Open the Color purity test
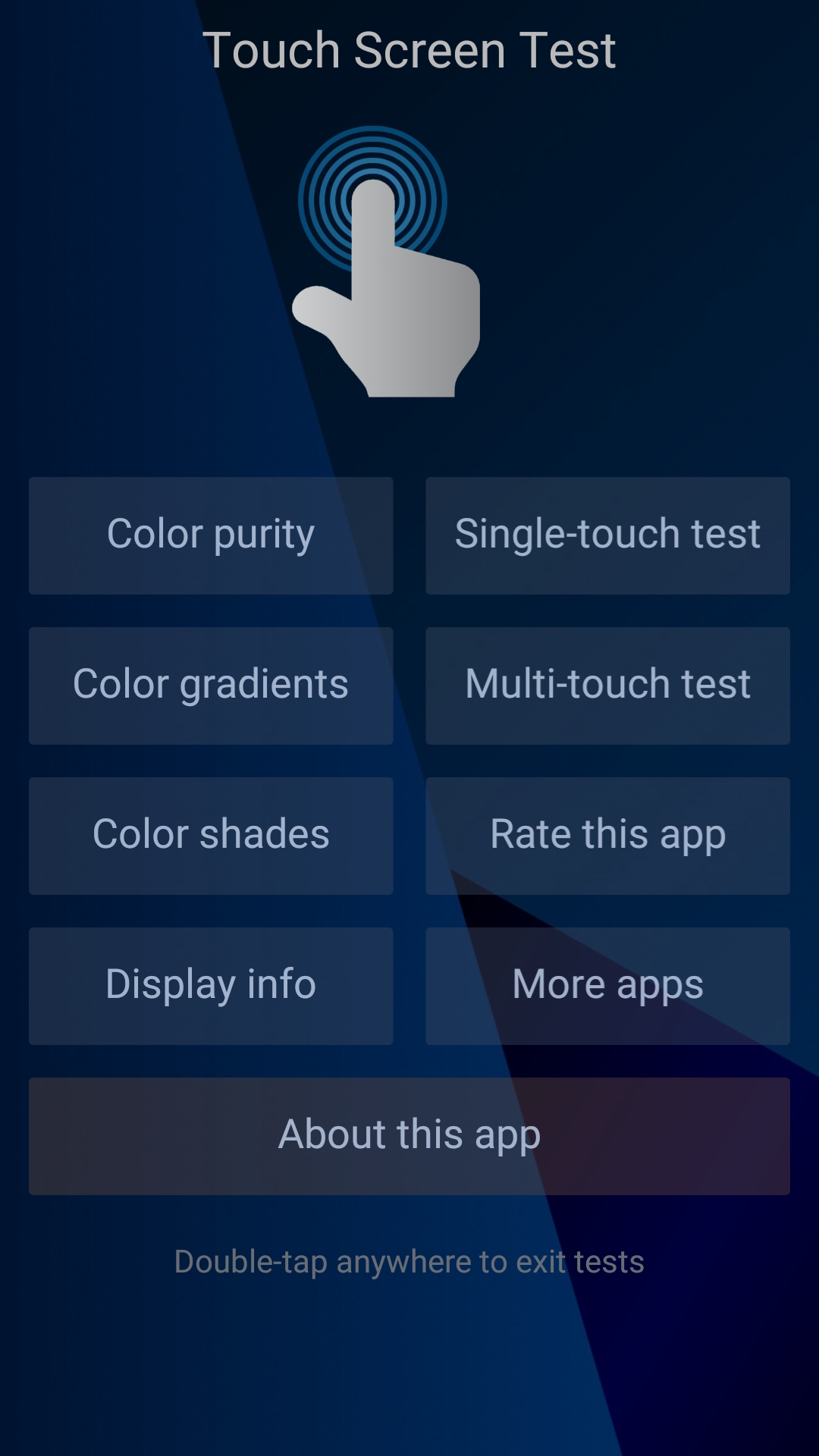The height and width of the screenshot is (1456, 819). pyautogui.click(x=211, y=535)
